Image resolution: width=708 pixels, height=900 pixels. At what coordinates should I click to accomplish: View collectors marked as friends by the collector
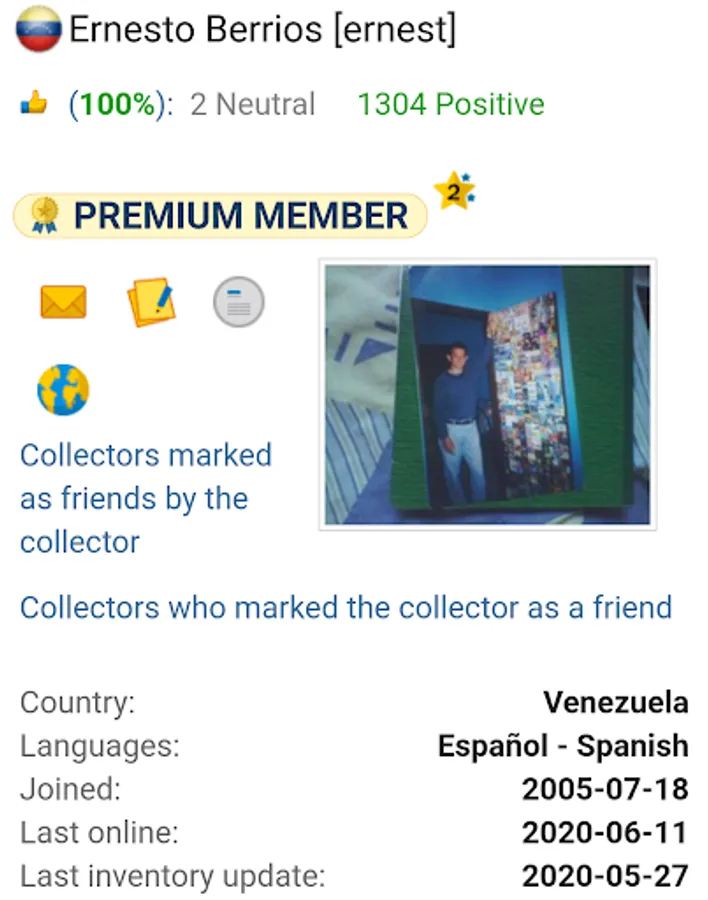pyautogui.click(x=146, y=498)
